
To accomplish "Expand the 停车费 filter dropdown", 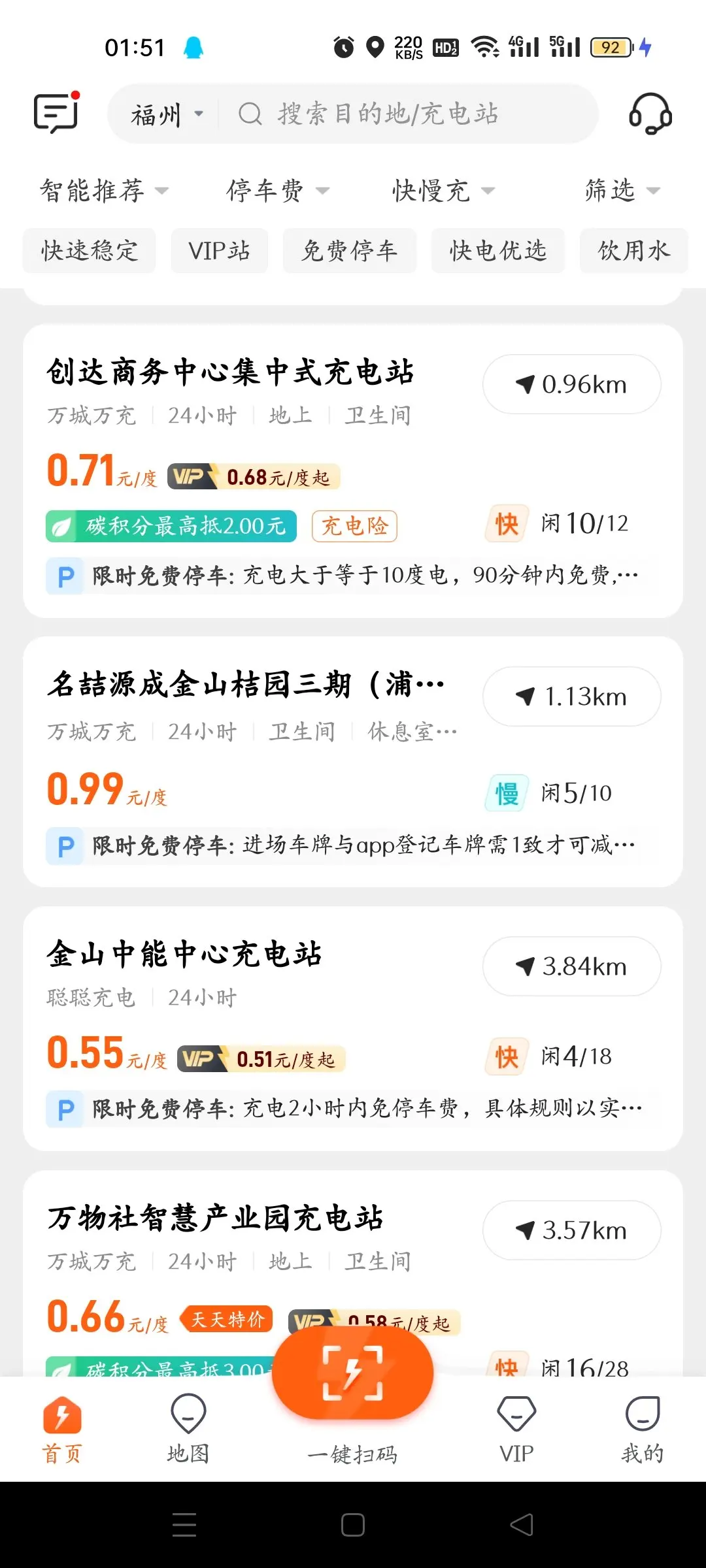I will pyautogui.click(x=278, y=191).
